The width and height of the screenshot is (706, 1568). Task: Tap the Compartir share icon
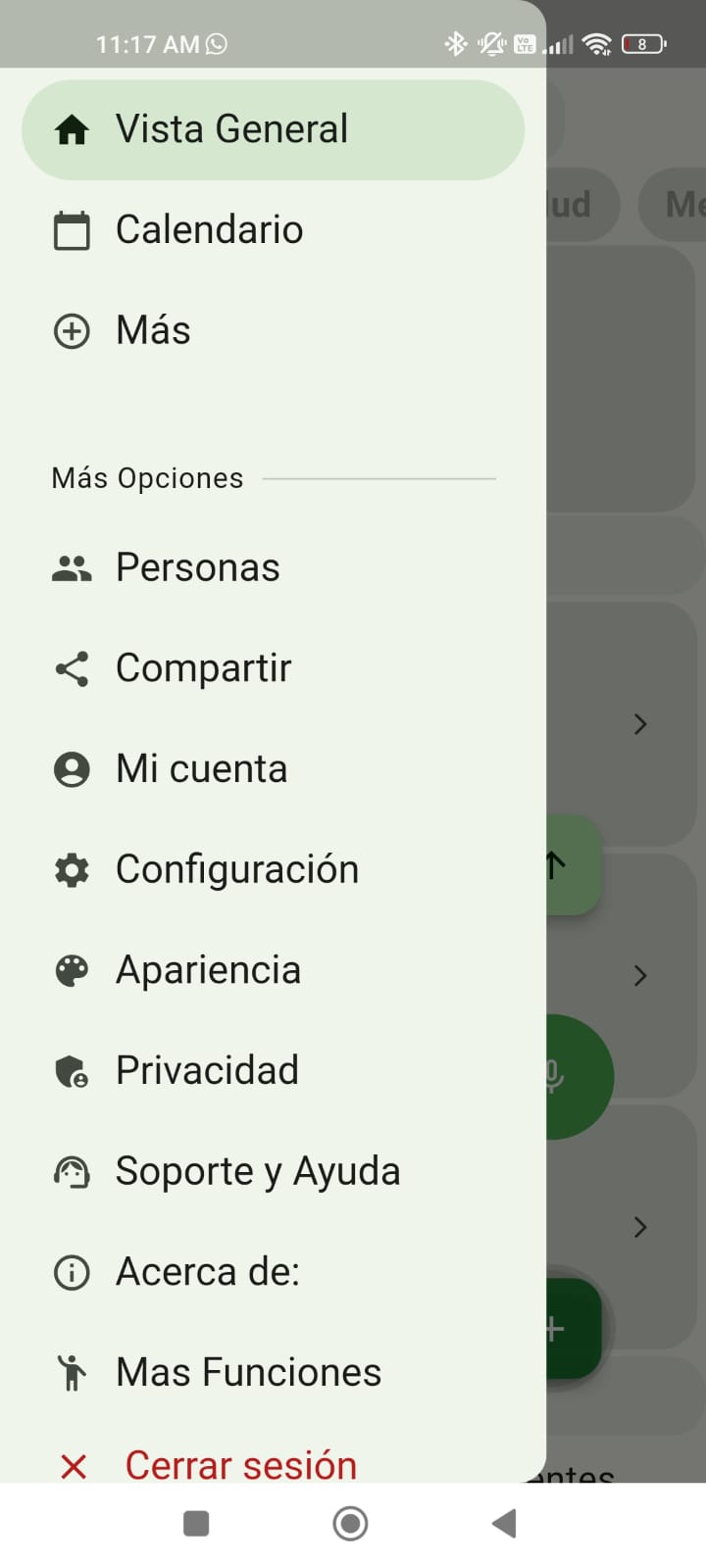pos(71,667)
